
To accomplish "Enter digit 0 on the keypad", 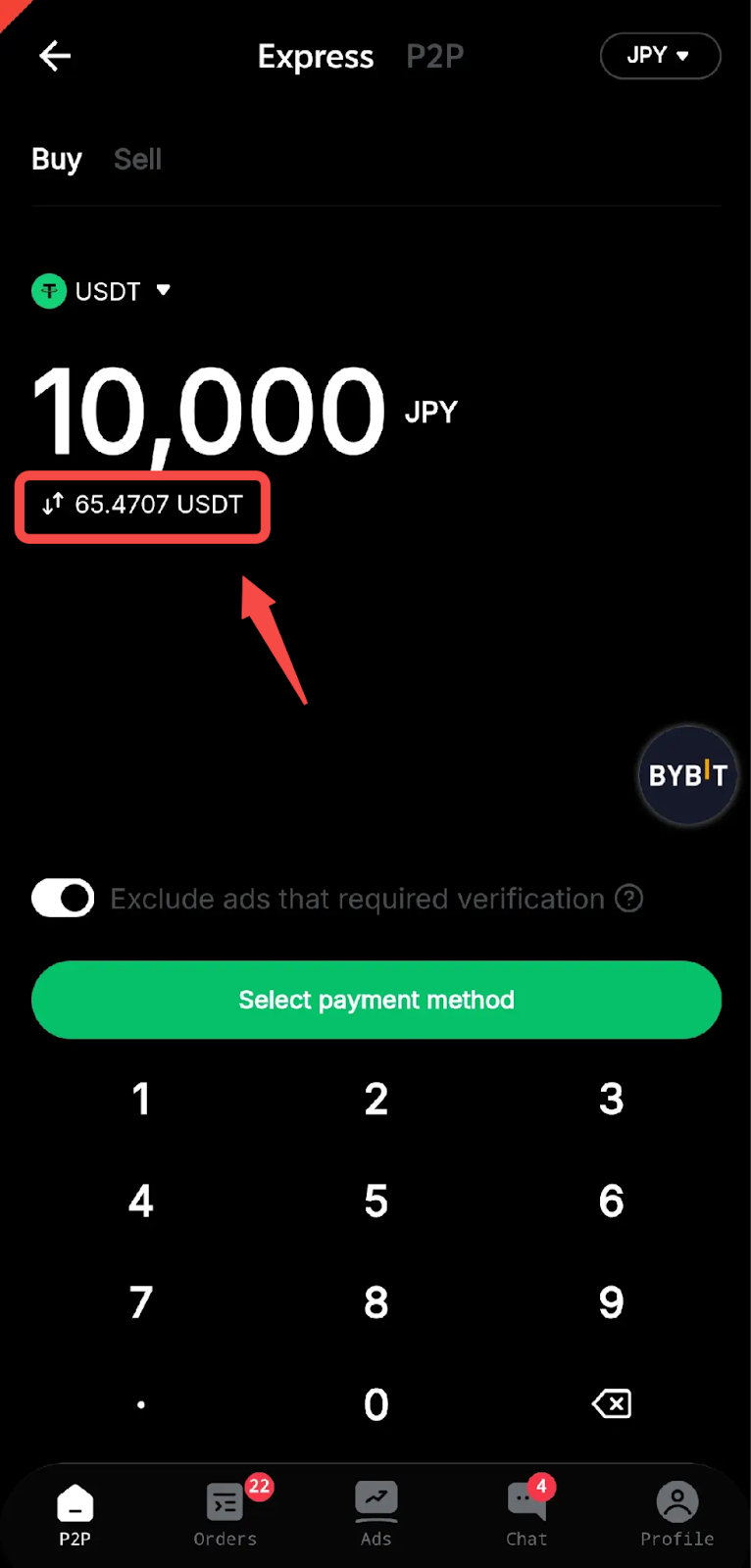I will click(x=376, y=1404).
